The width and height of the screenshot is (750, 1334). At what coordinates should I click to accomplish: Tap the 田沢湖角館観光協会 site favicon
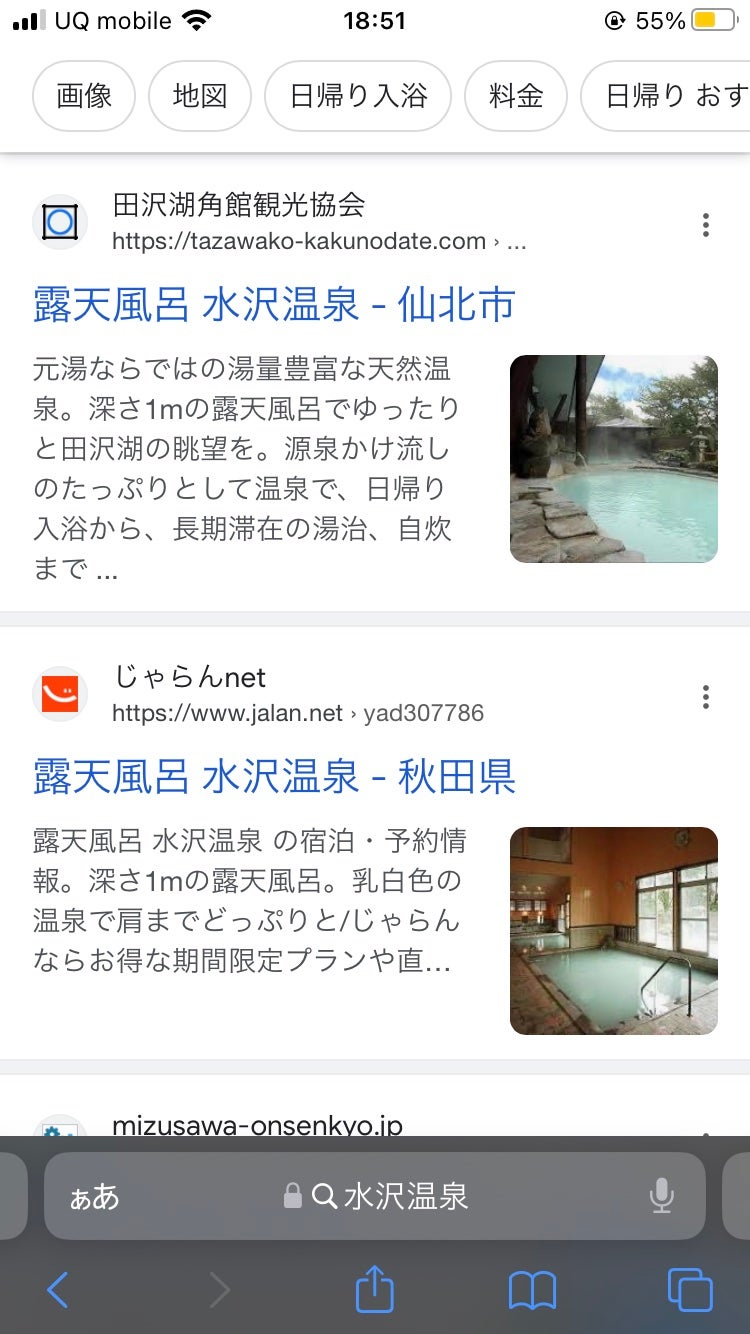pos(59,222)
